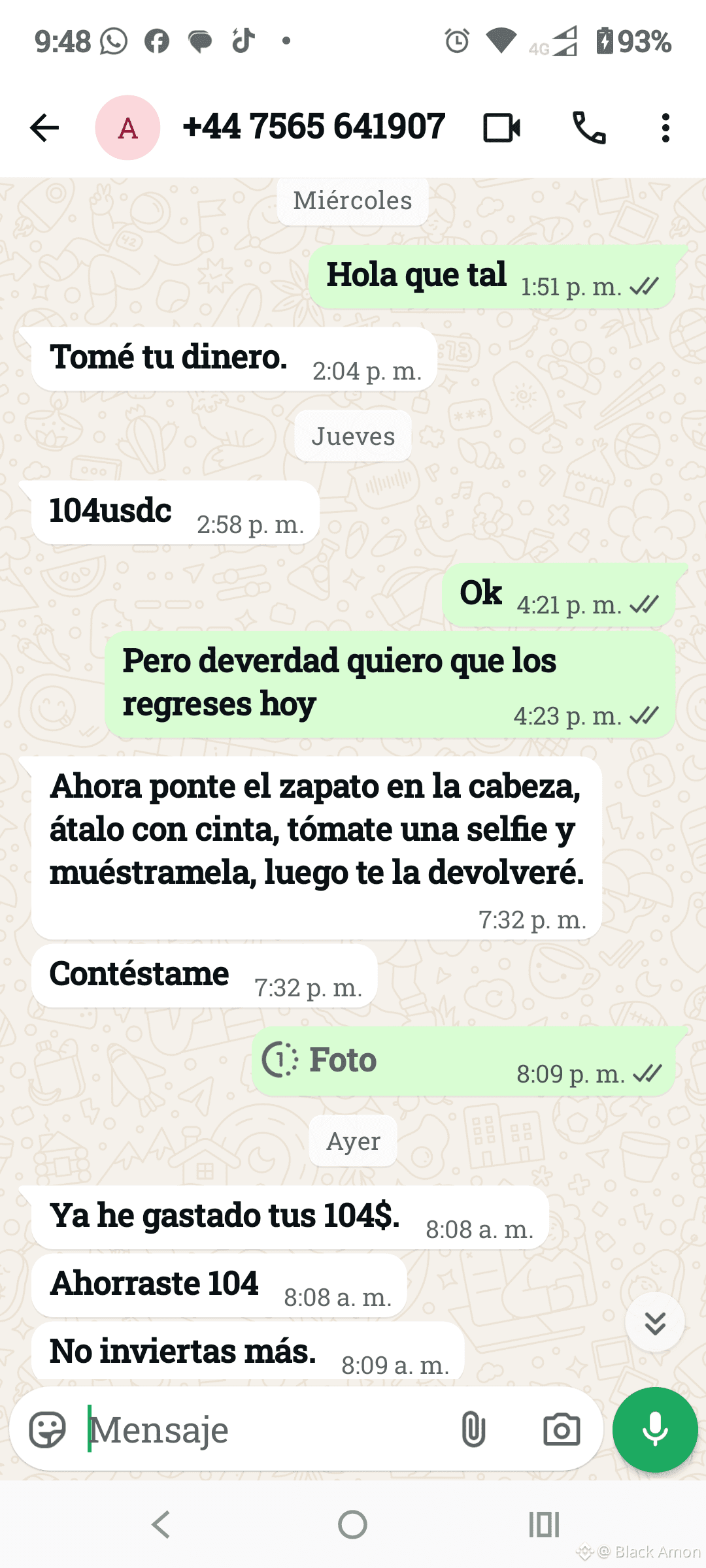Open the recent apps view
This screenshot has width=706, height=1568.
point(544,1525)
